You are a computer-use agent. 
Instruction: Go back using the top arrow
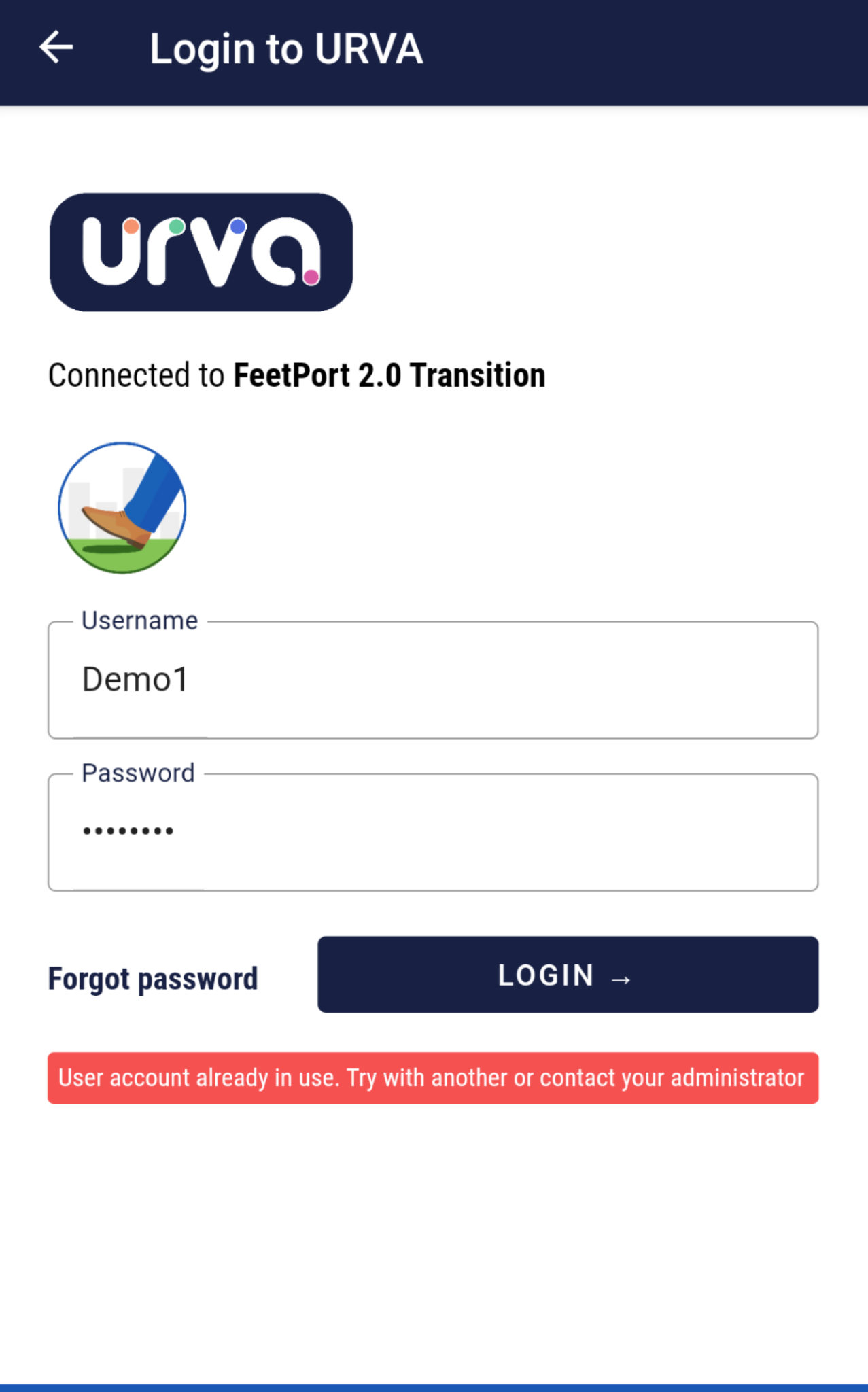(56, 48)
